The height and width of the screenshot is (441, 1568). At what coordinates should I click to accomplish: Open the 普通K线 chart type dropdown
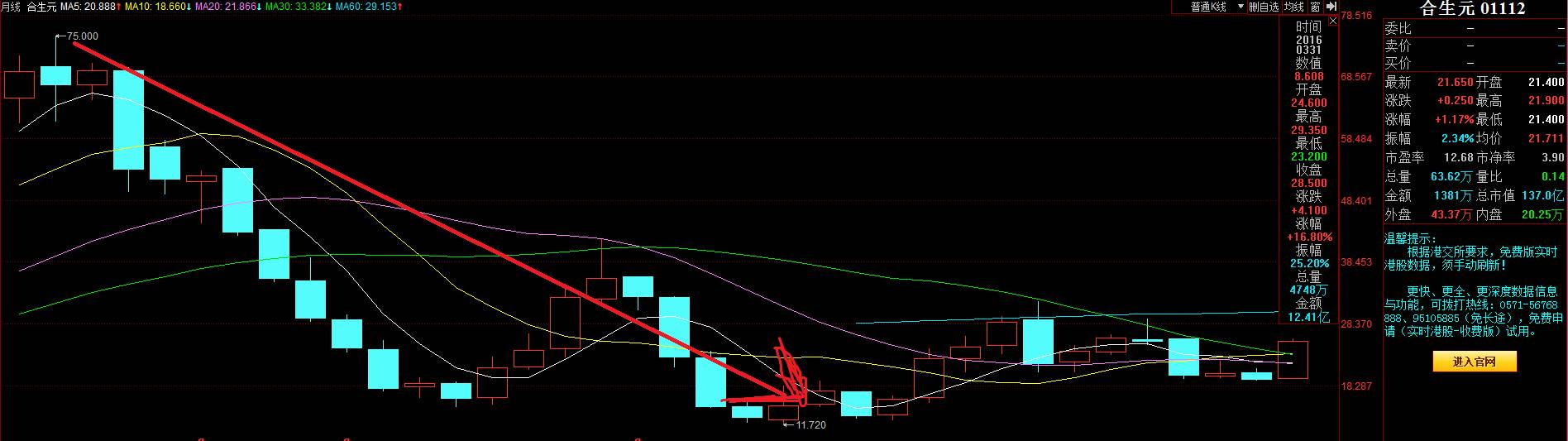tap(1241, 7)
